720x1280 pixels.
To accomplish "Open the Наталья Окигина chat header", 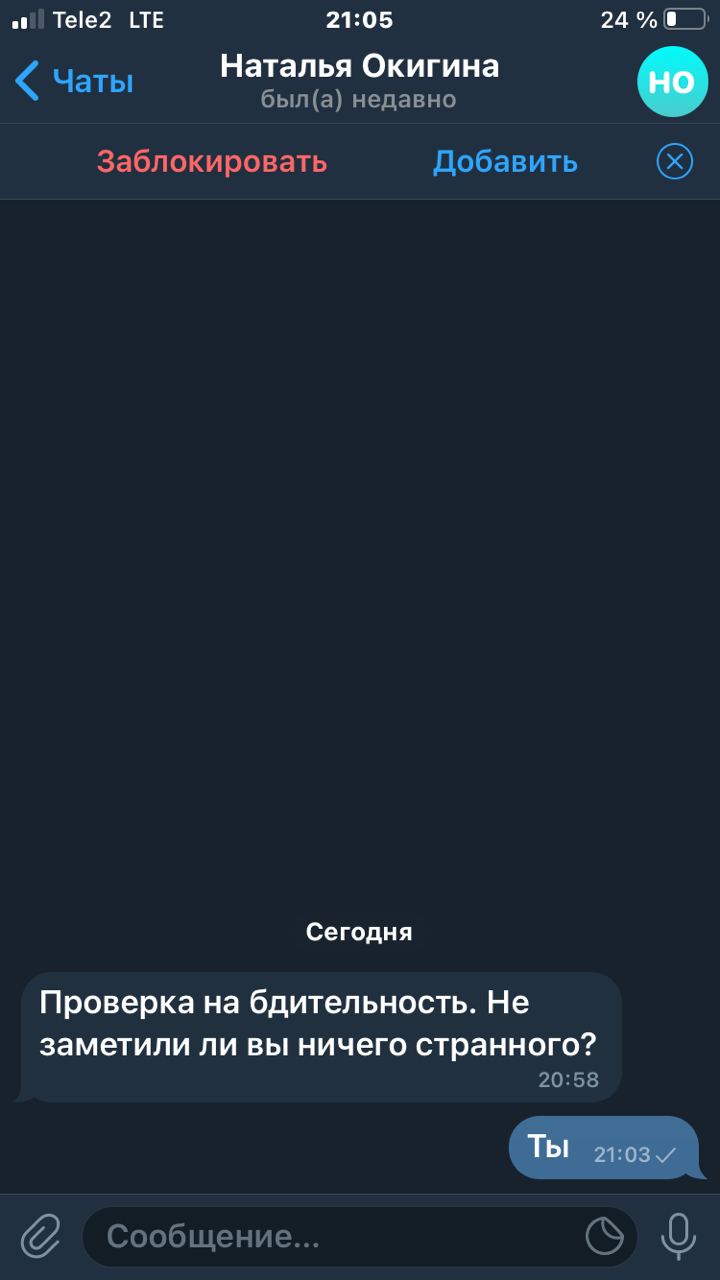I will pos(359,81).
